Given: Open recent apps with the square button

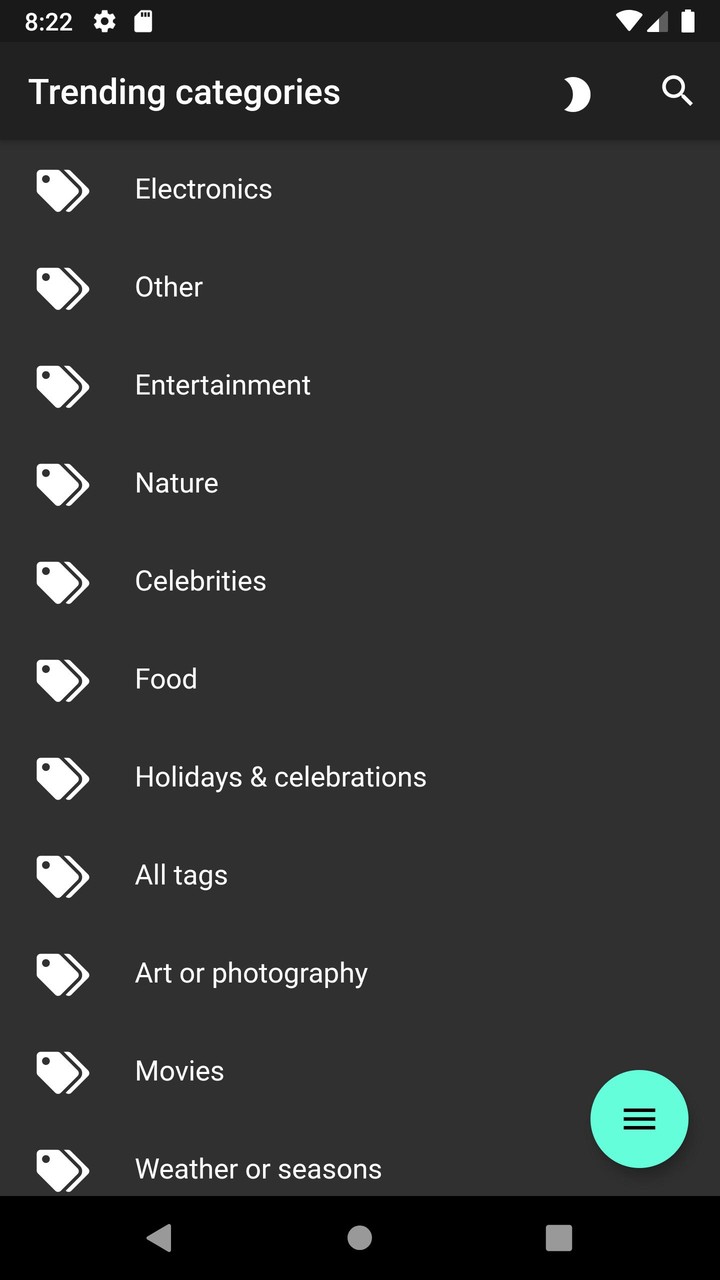Looking at the screenshot, I should pyautogui.click(x=559, y=1238).
